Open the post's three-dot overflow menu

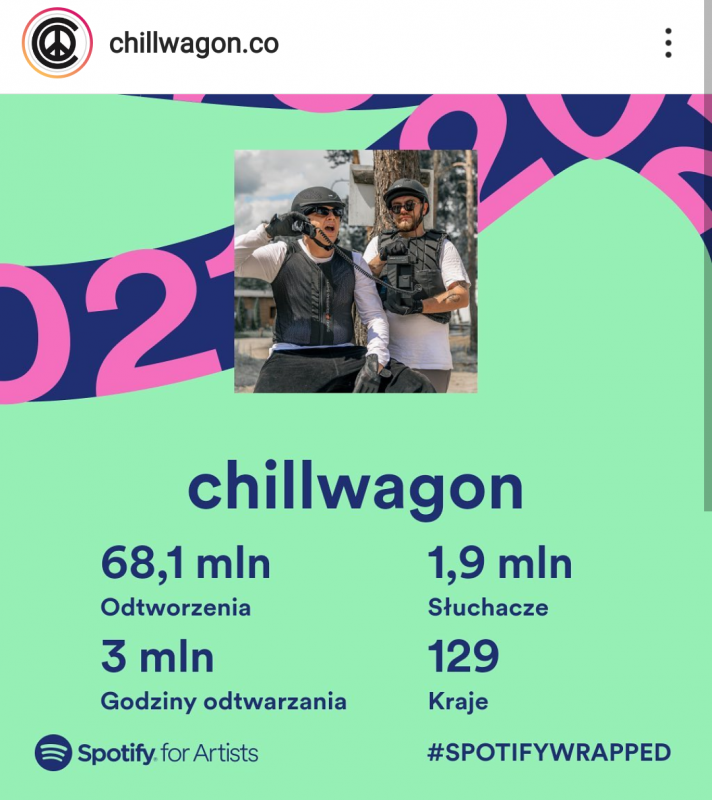(x=668, y=43)
